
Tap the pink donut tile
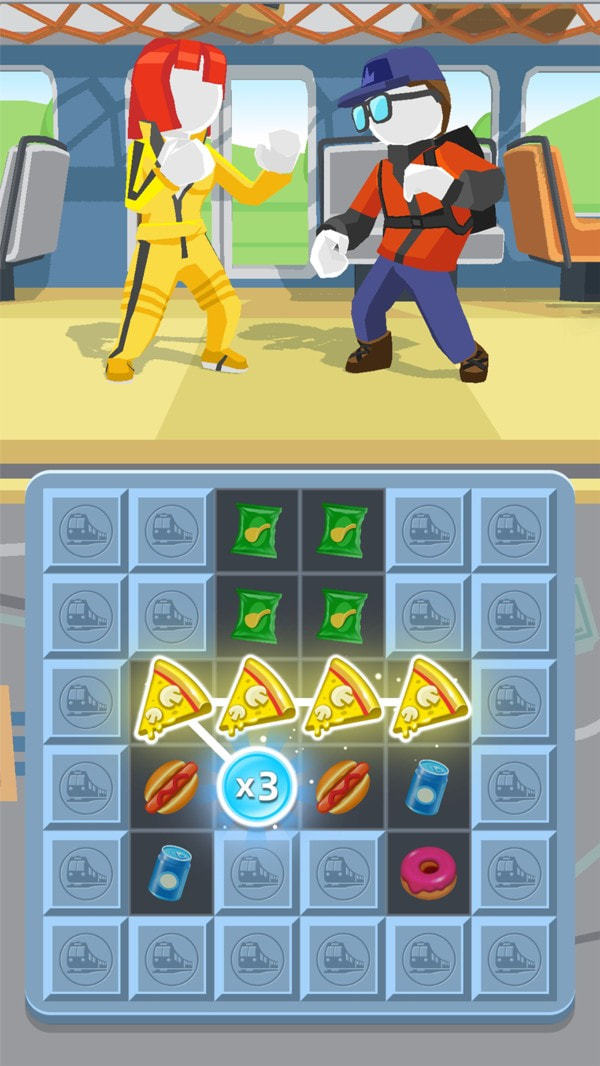[x=428, y=873]
